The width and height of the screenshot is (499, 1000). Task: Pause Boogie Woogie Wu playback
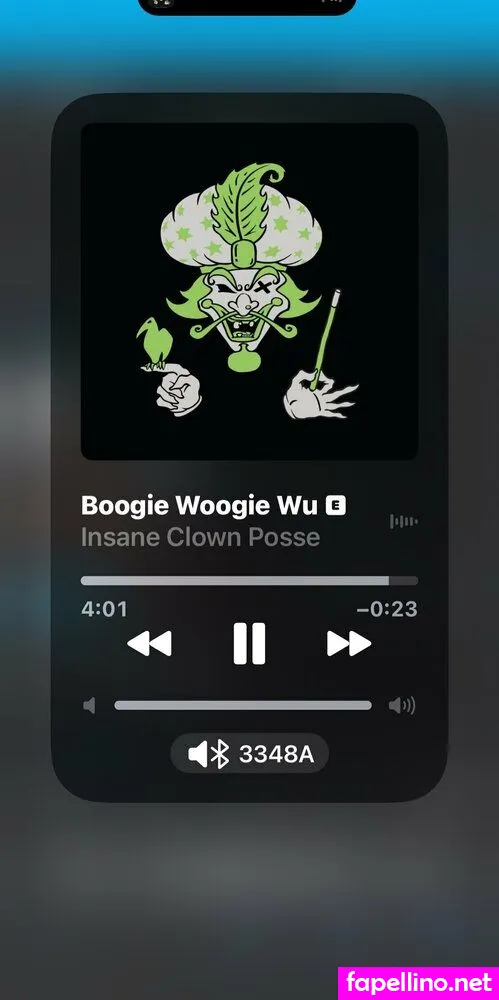[249, 643]
